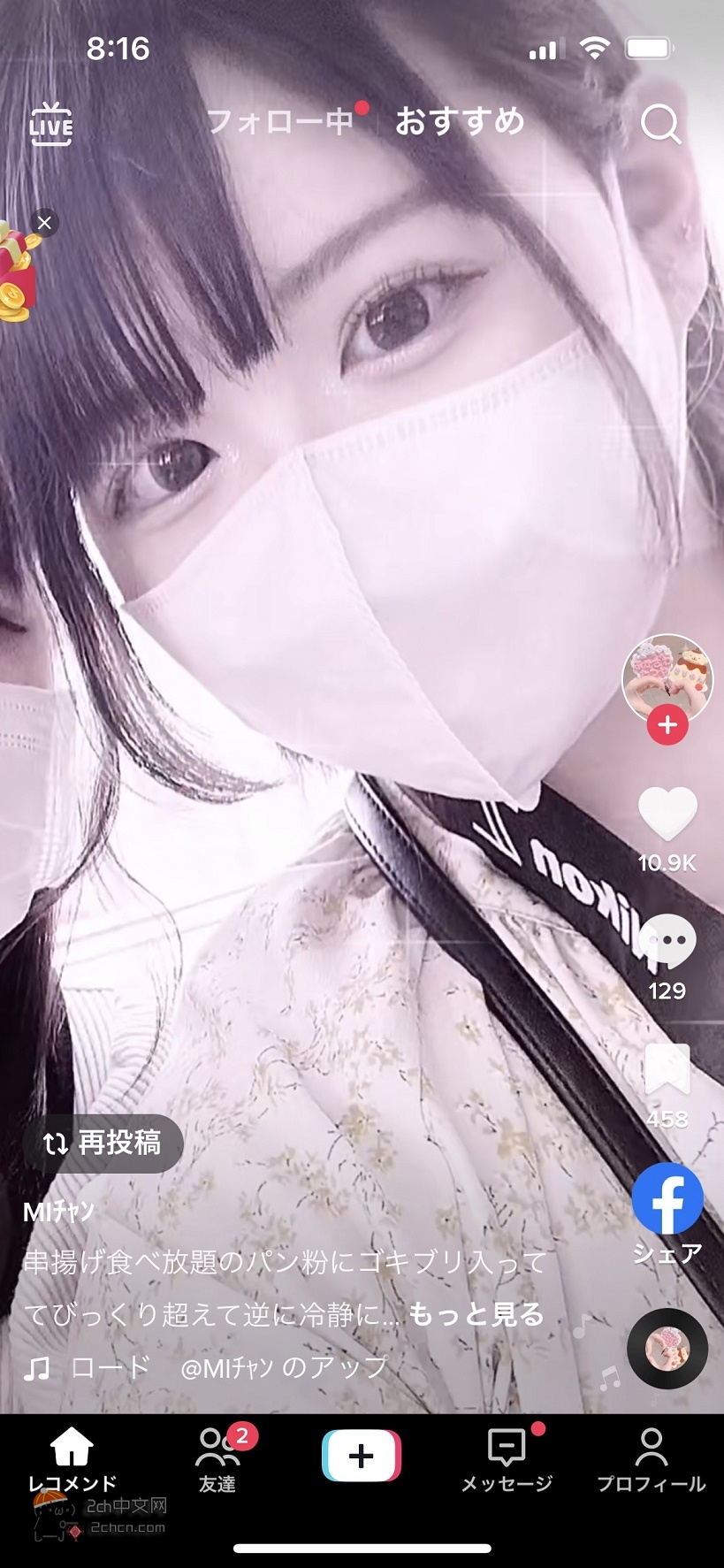The width and height of the screenshot is (724, 1568).
Task: Open MIチャン's username link
Action: (x=58, y=1212)
